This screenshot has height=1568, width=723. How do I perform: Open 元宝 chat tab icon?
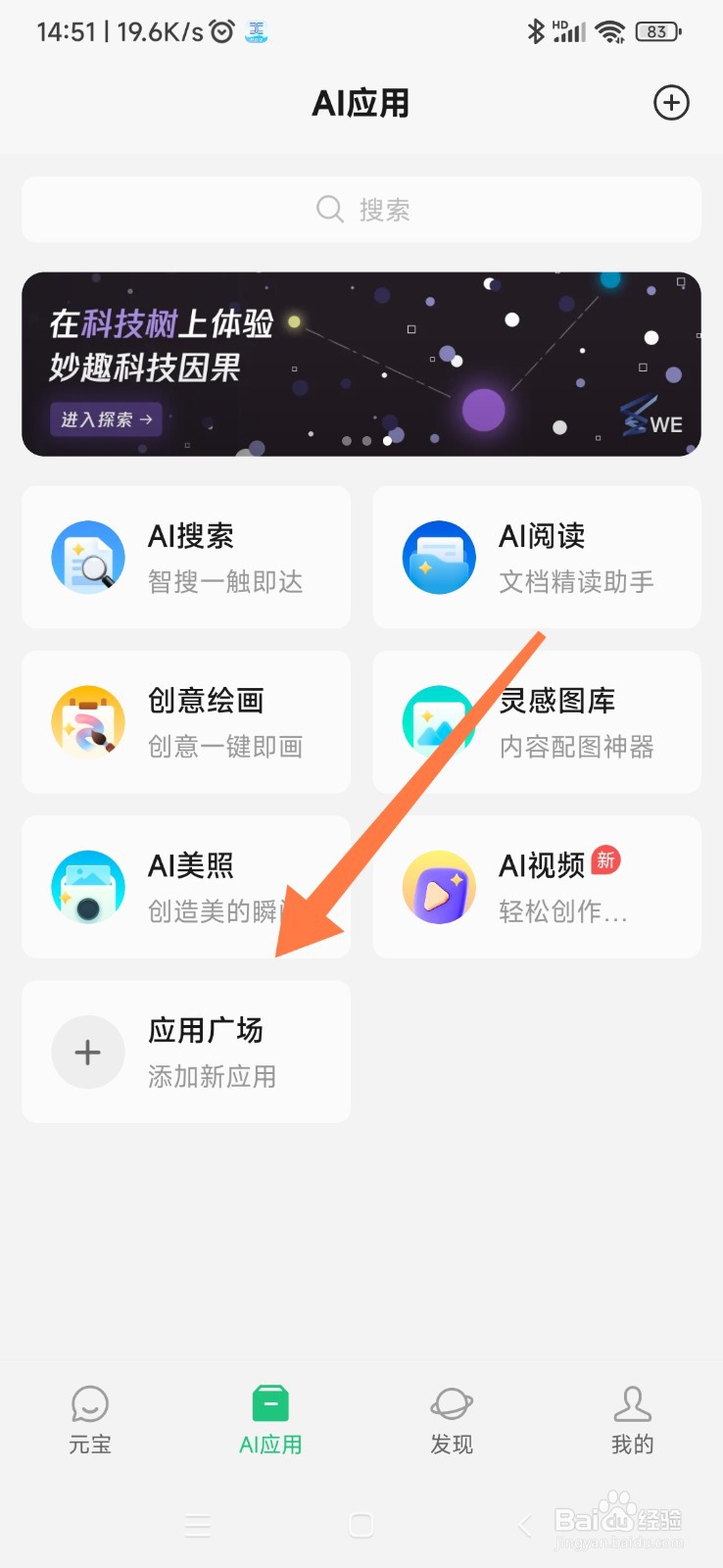(x=89, y=1405)
